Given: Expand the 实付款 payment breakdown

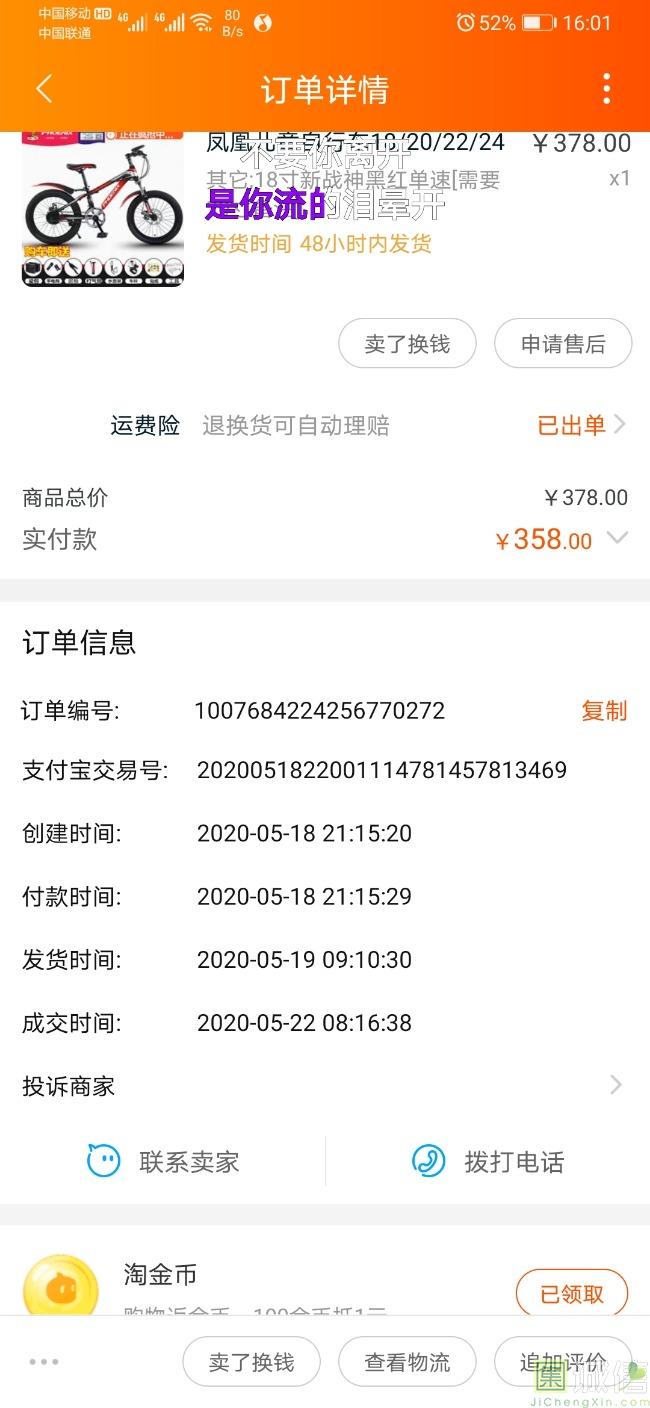Looking at the screenshot, I should click(617, 539).
